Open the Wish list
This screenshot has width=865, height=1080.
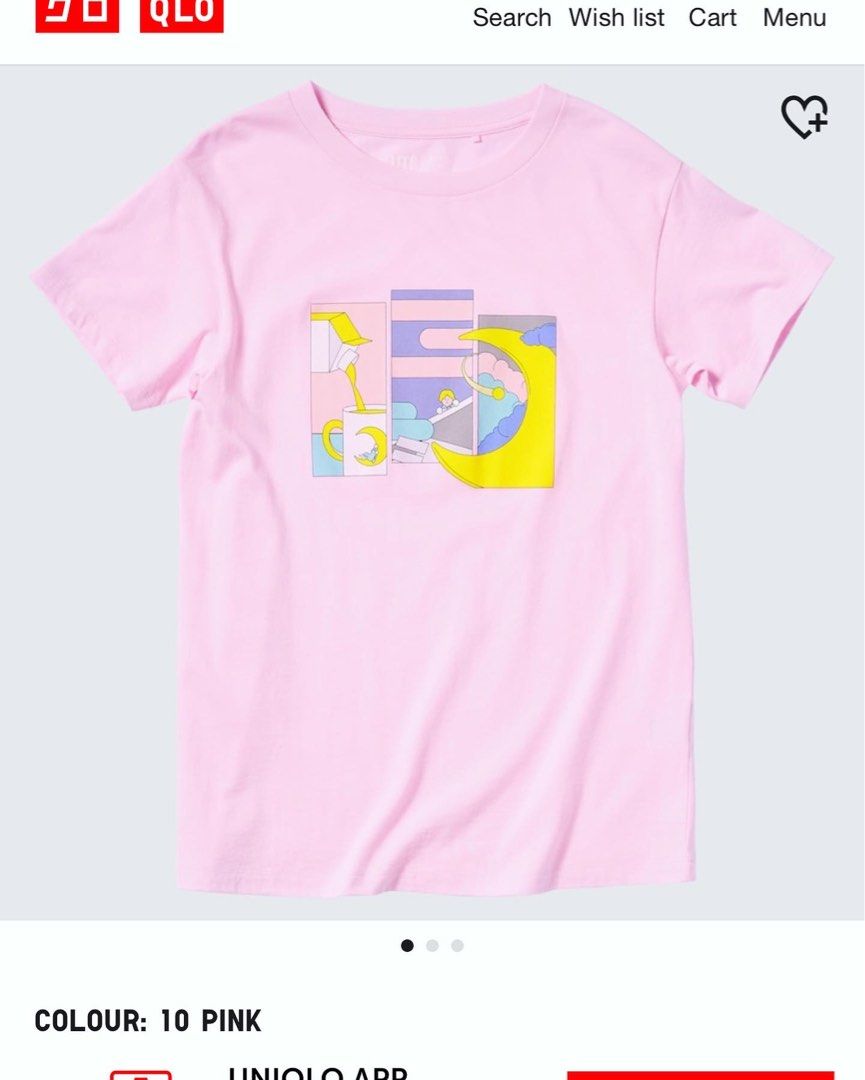point(616,18)
